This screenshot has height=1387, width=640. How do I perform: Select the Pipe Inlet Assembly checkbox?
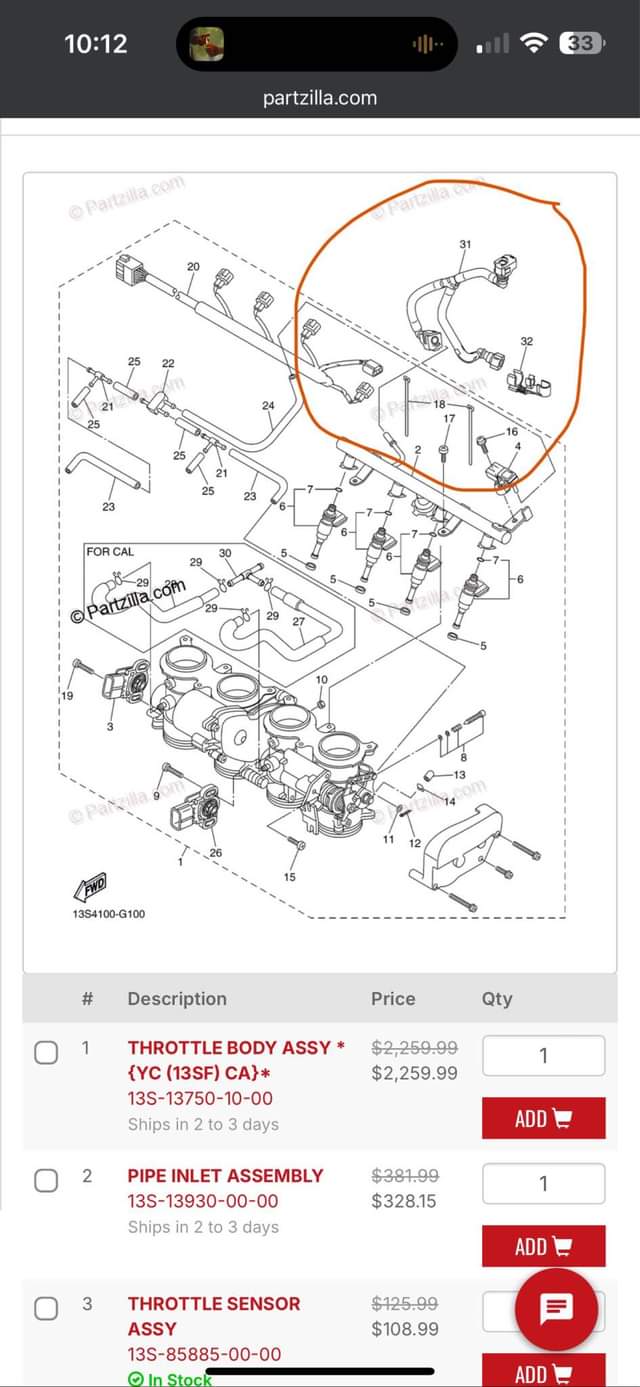pyautogui.click(x=46, y=1180)
